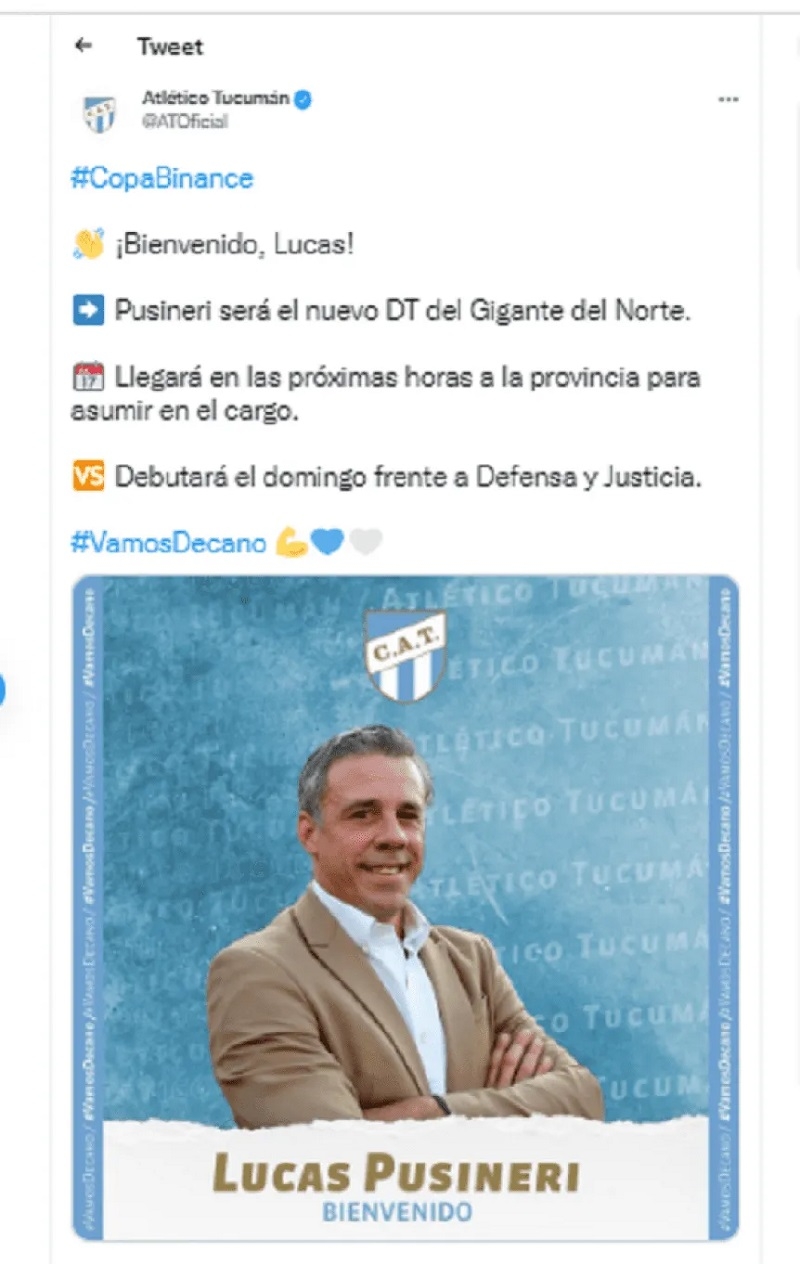Open the #VamosDecano hashtag
Viewport: 800px width, 1264px height.
(x=168, y=543)
